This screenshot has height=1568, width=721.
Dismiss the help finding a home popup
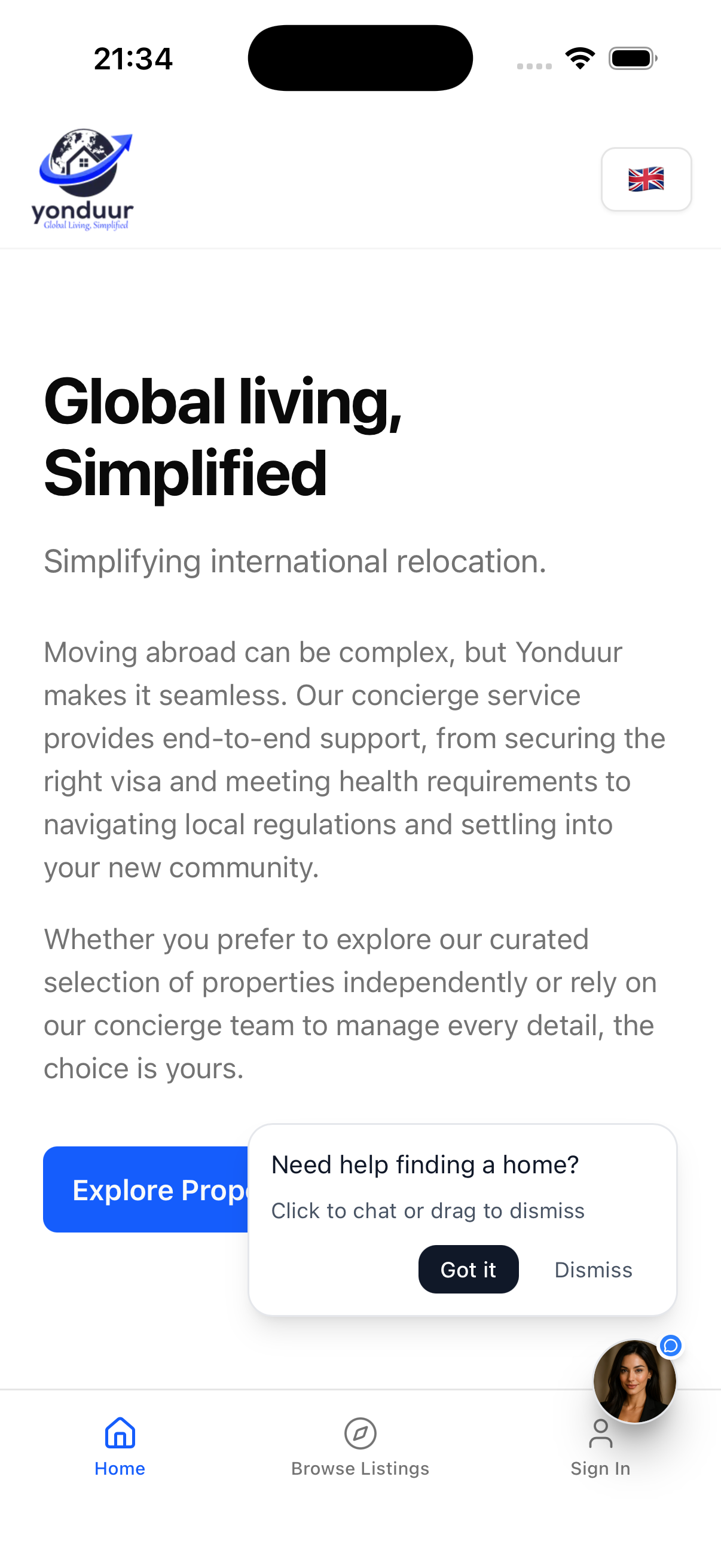(x=592, y=1270)
